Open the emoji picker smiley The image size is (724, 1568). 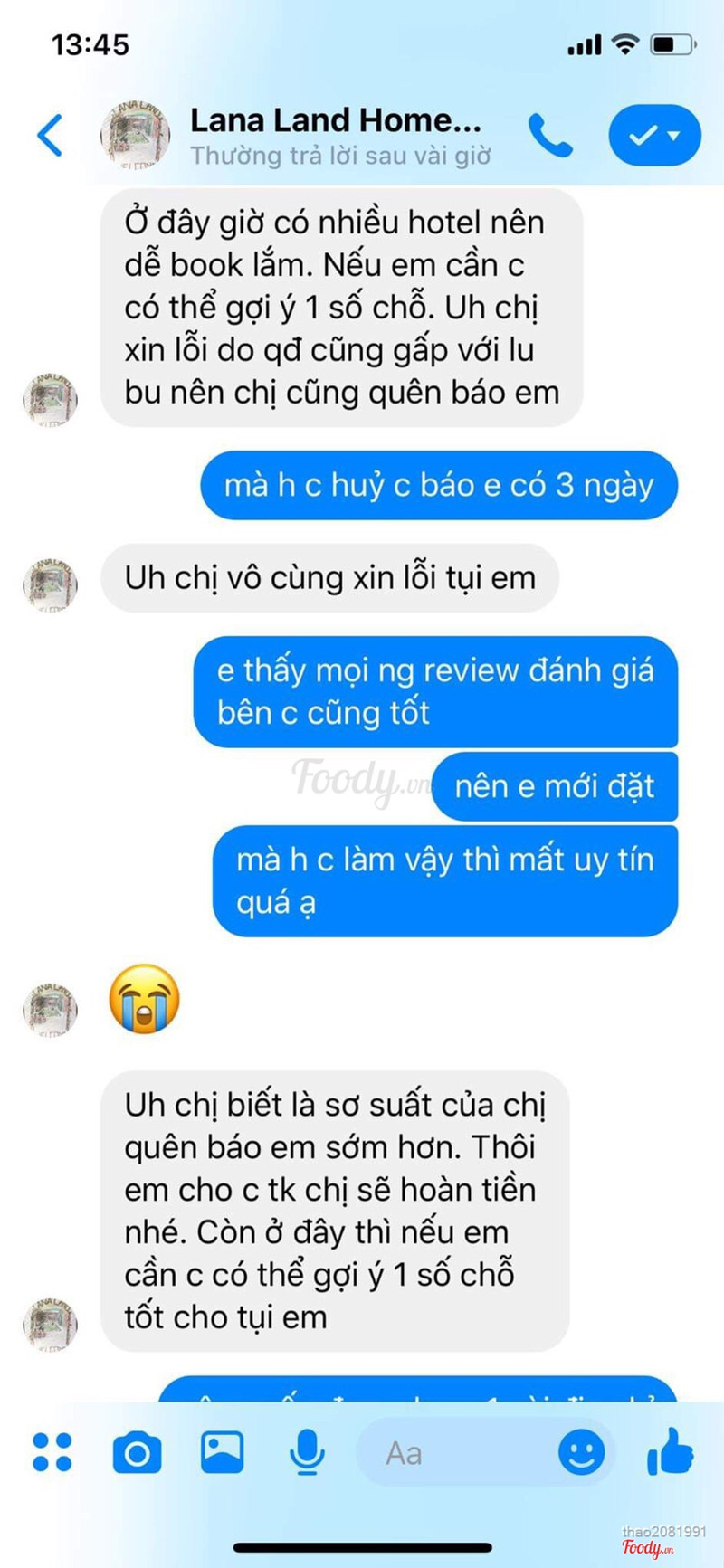(581, 1452)
